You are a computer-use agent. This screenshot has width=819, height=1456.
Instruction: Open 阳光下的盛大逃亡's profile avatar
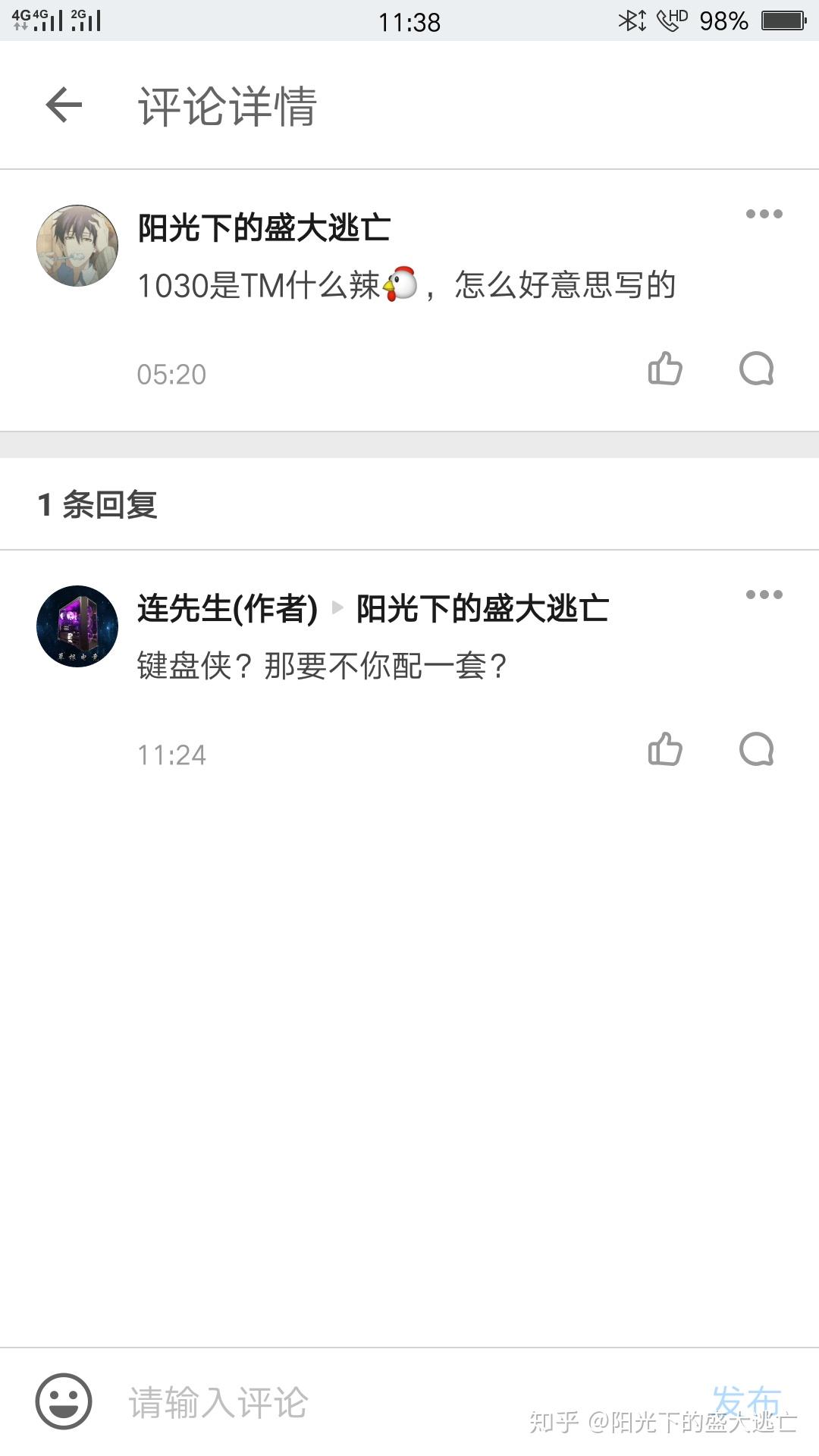click(77, 246)
